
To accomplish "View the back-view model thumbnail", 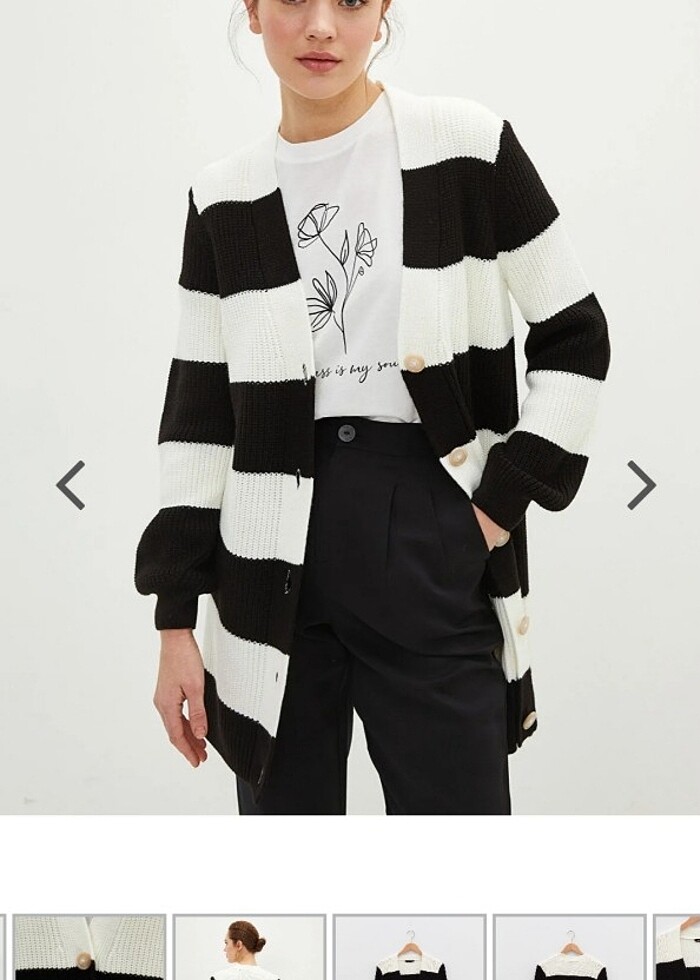I will point(249,946).
